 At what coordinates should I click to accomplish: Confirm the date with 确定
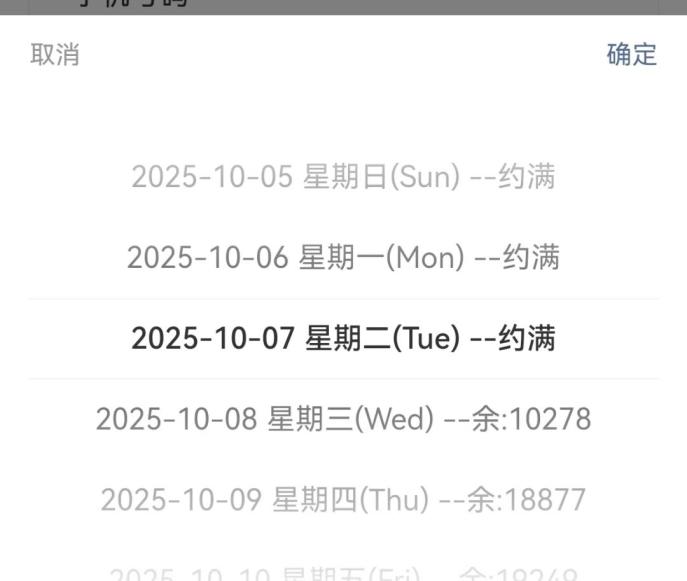pyautogui.click(x=631, y=55)
